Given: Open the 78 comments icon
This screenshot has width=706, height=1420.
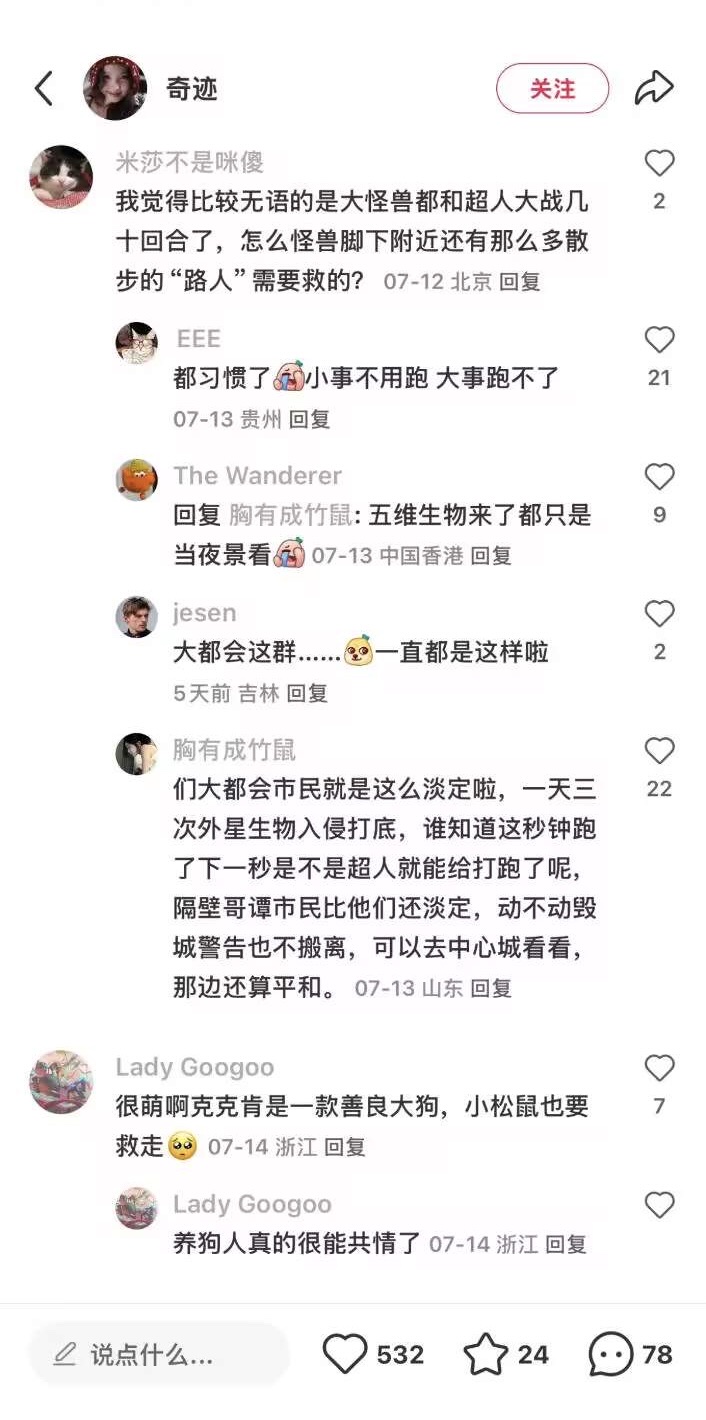Looking at the screenshot, I should 610,1355.
